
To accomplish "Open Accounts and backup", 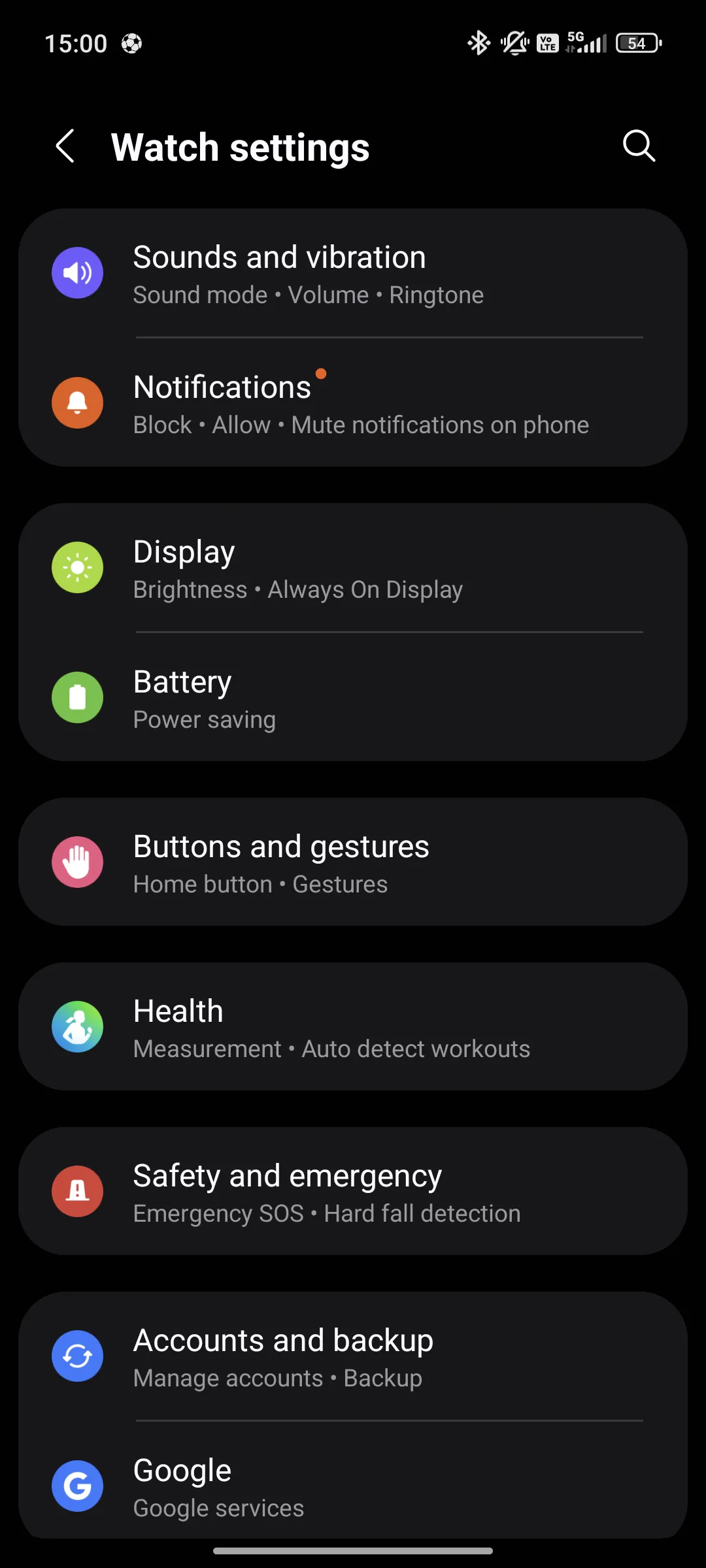I will pos(353,1356).
